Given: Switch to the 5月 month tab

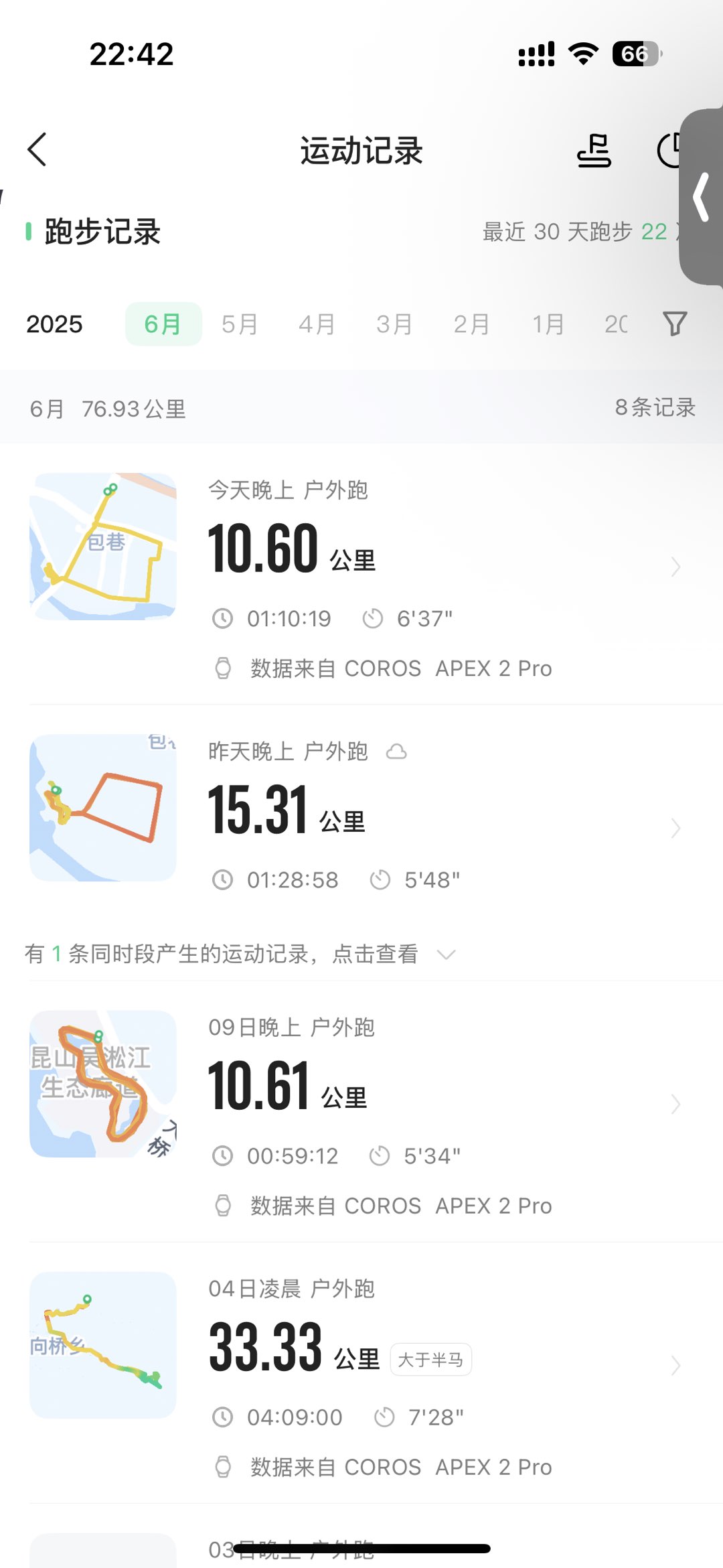Looking at the screenshot, I should pos(240,324).
